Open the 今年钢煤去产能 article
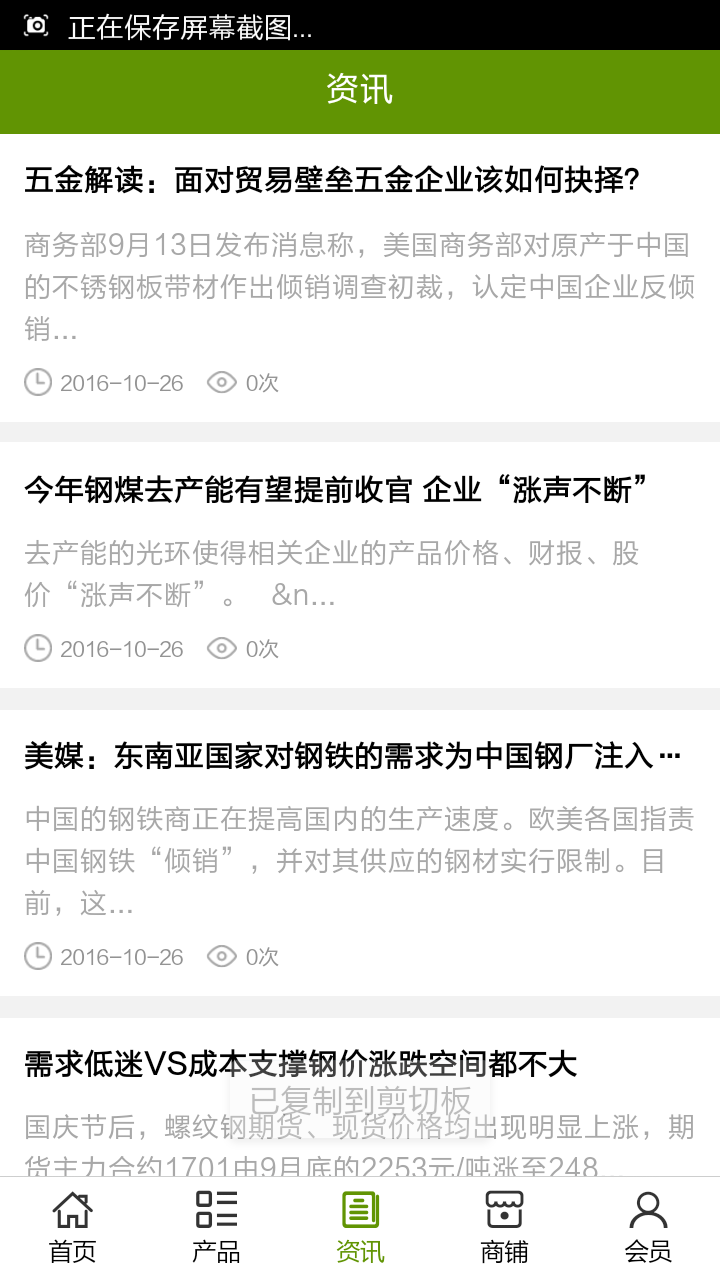 click(x=336, y=491)
